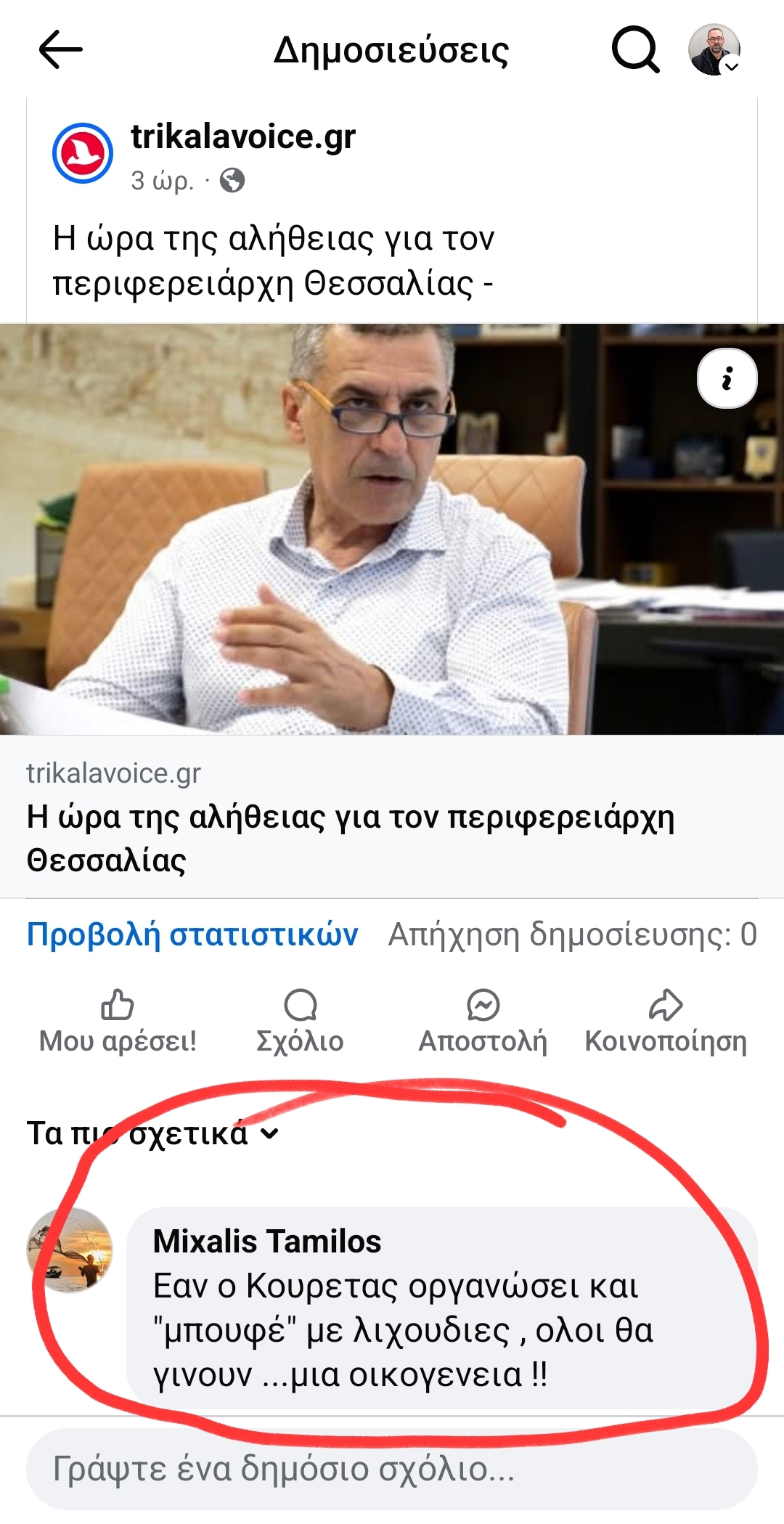Go back using the top arrow
The image size is (784, 1524).
tap(60, 49)
